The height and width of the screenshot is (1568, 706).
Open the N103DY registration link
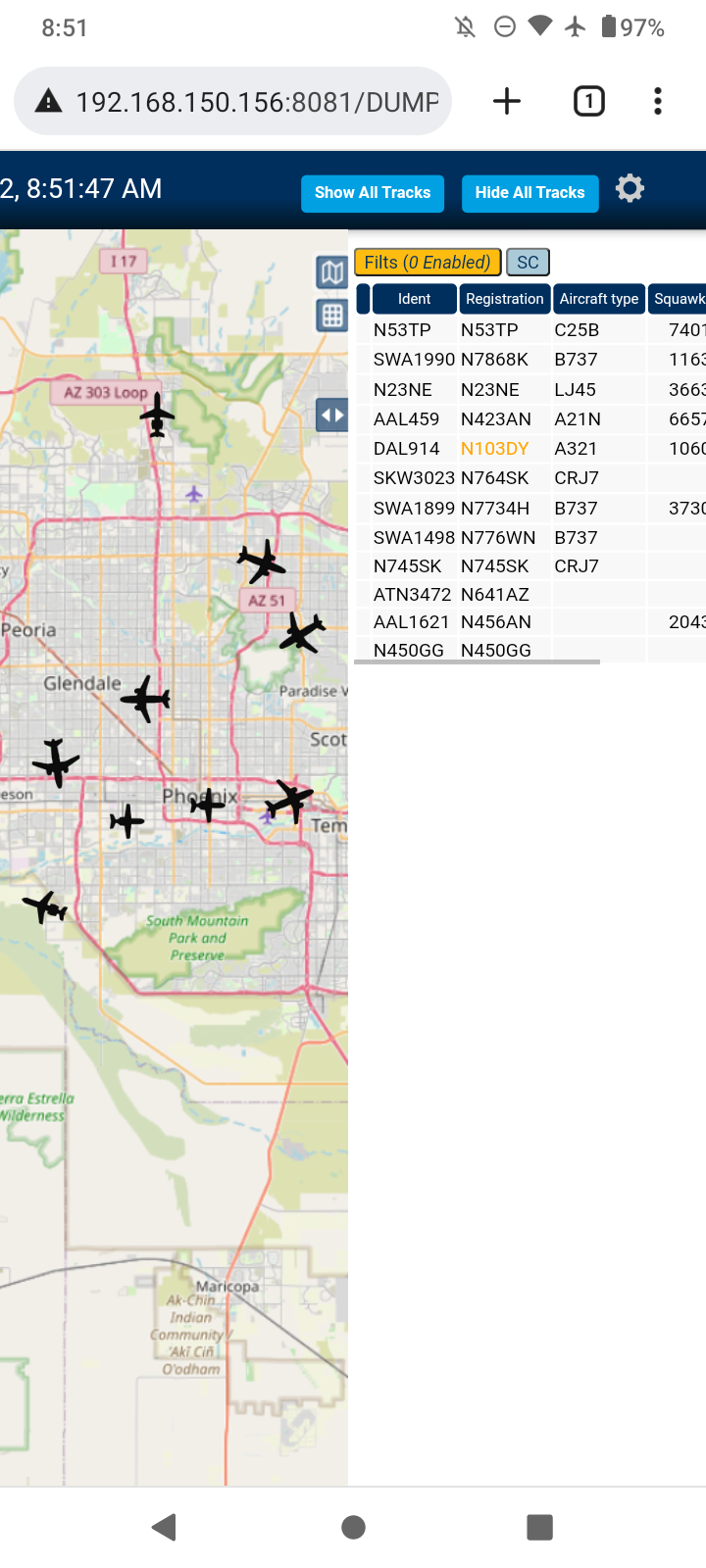pos(494,448)
